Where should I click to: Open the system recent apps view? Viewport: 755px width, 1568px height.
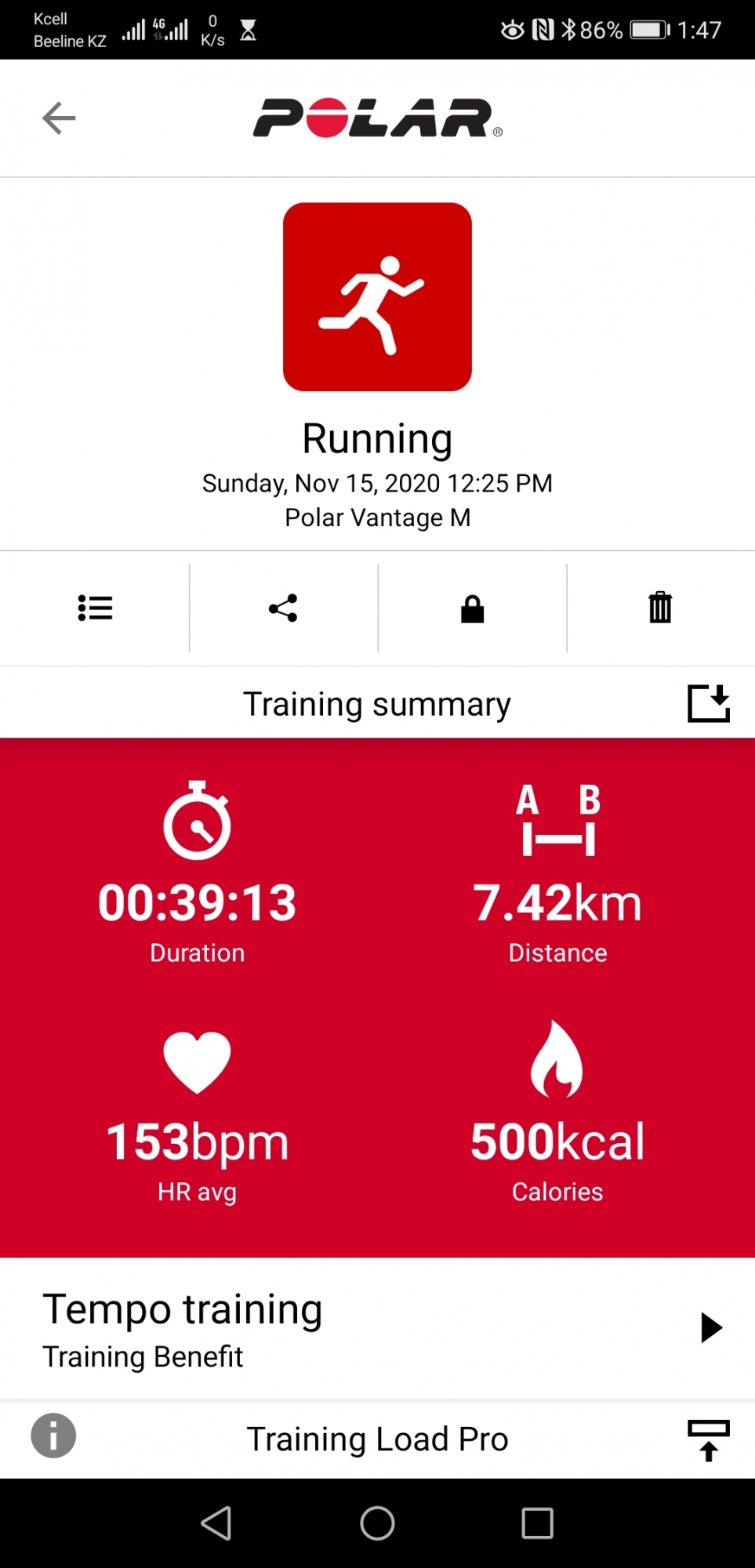(537, 1523)
